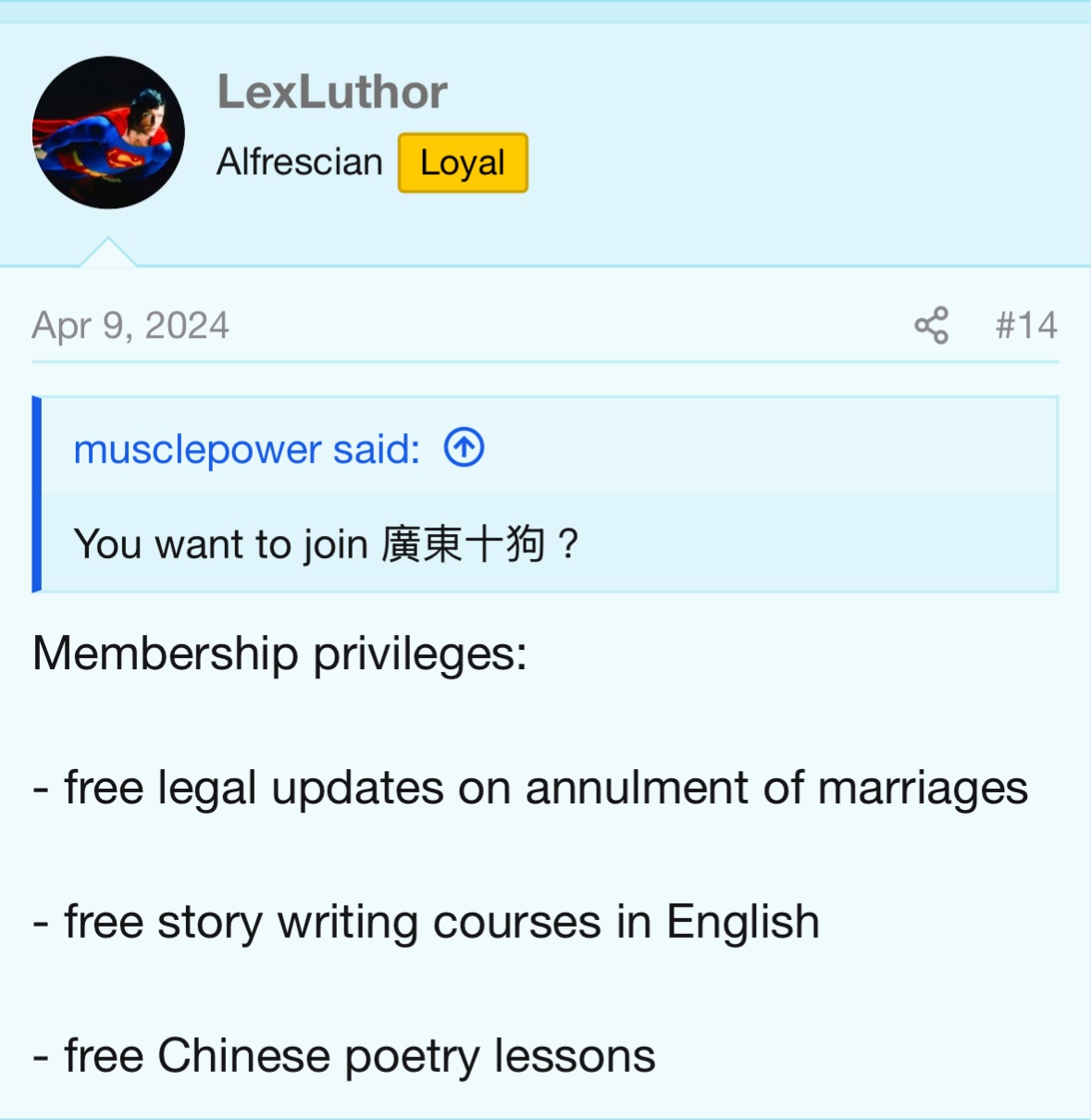The image size is (1091, 1120).
Task: Open LexLuthor's profile avatar
Action: [x=108, y=132]
